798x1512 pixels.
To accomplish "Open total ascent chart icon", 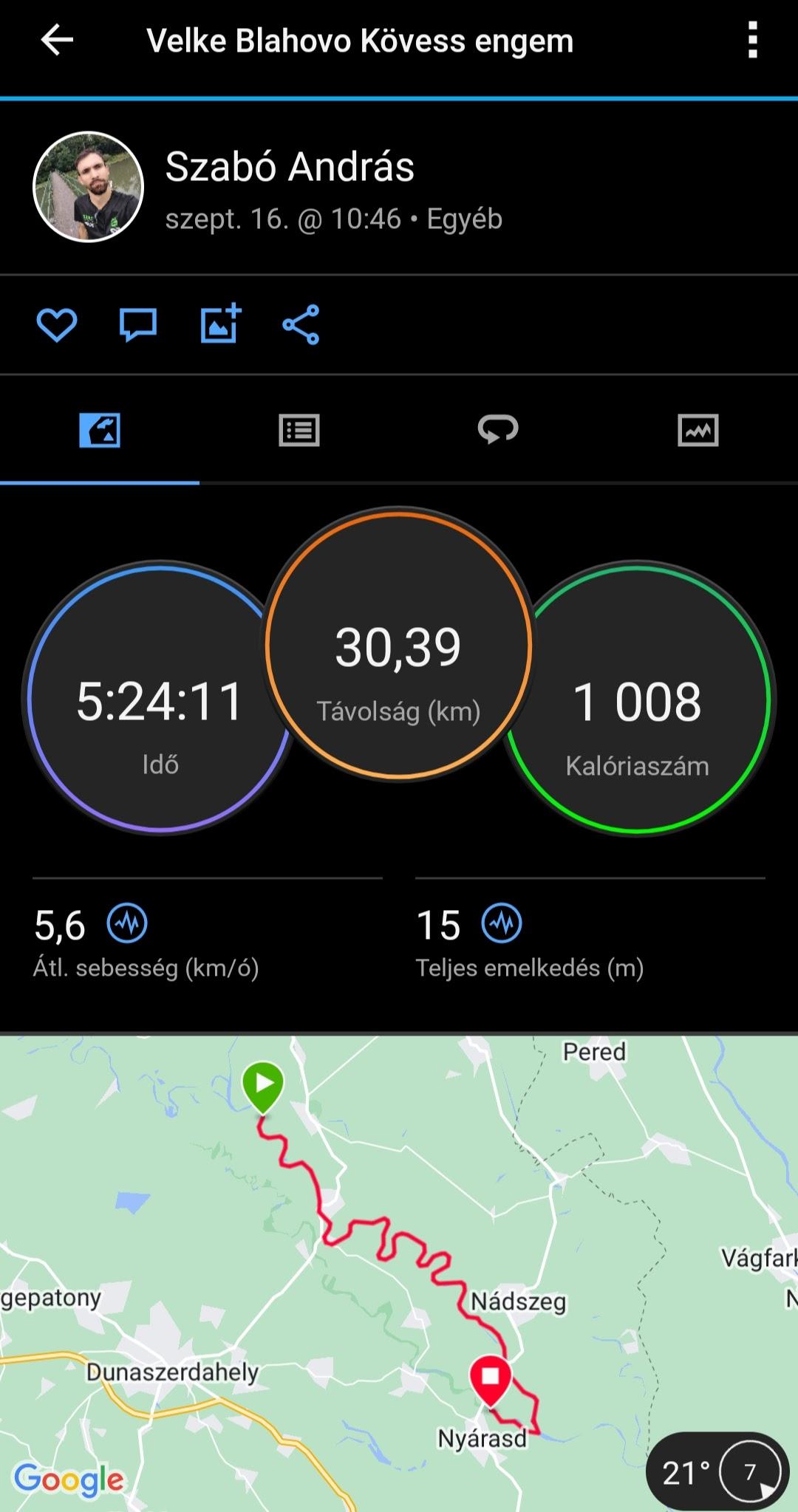I will click(x=502, y=923).
